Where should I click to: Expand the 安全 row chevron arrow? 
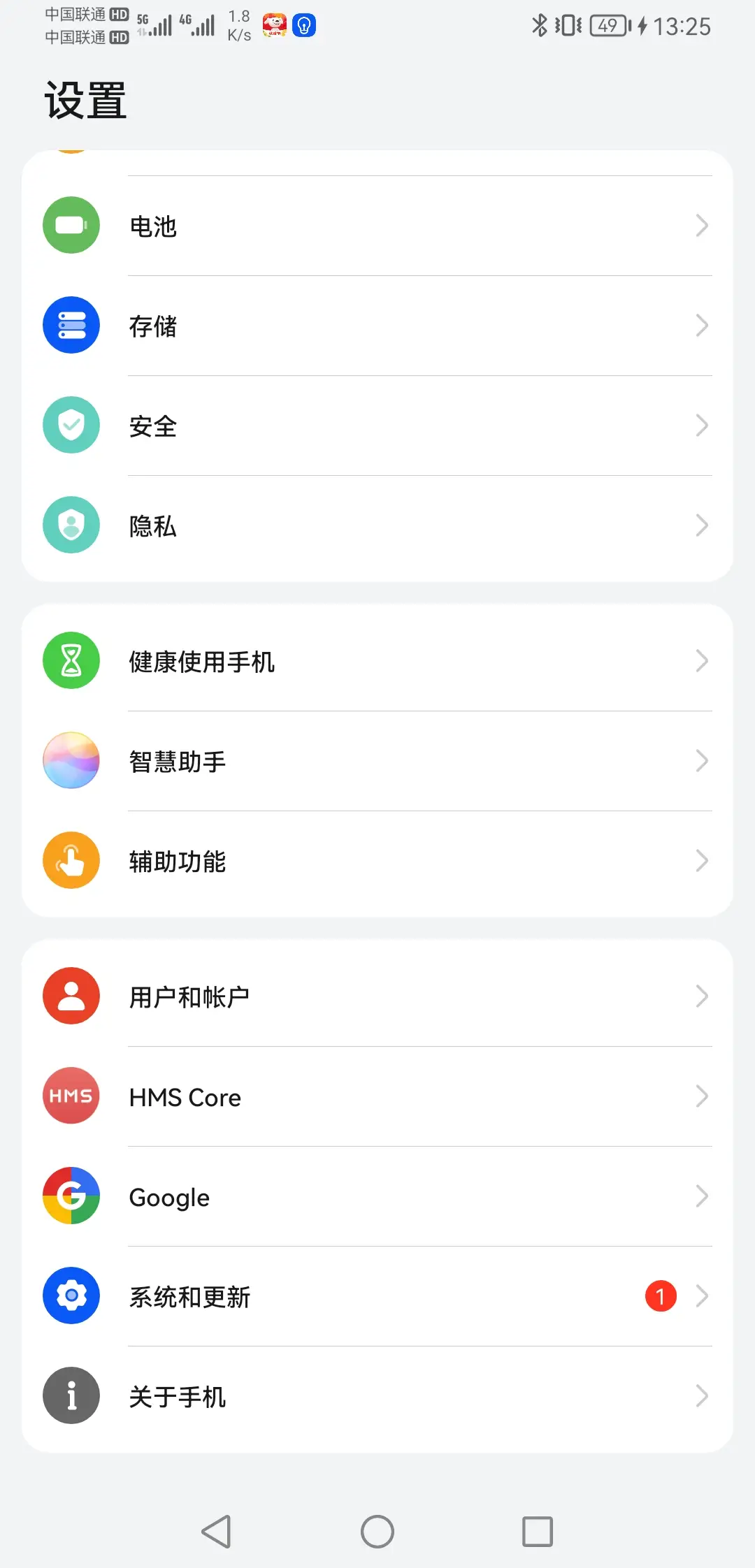coord(703,425)
